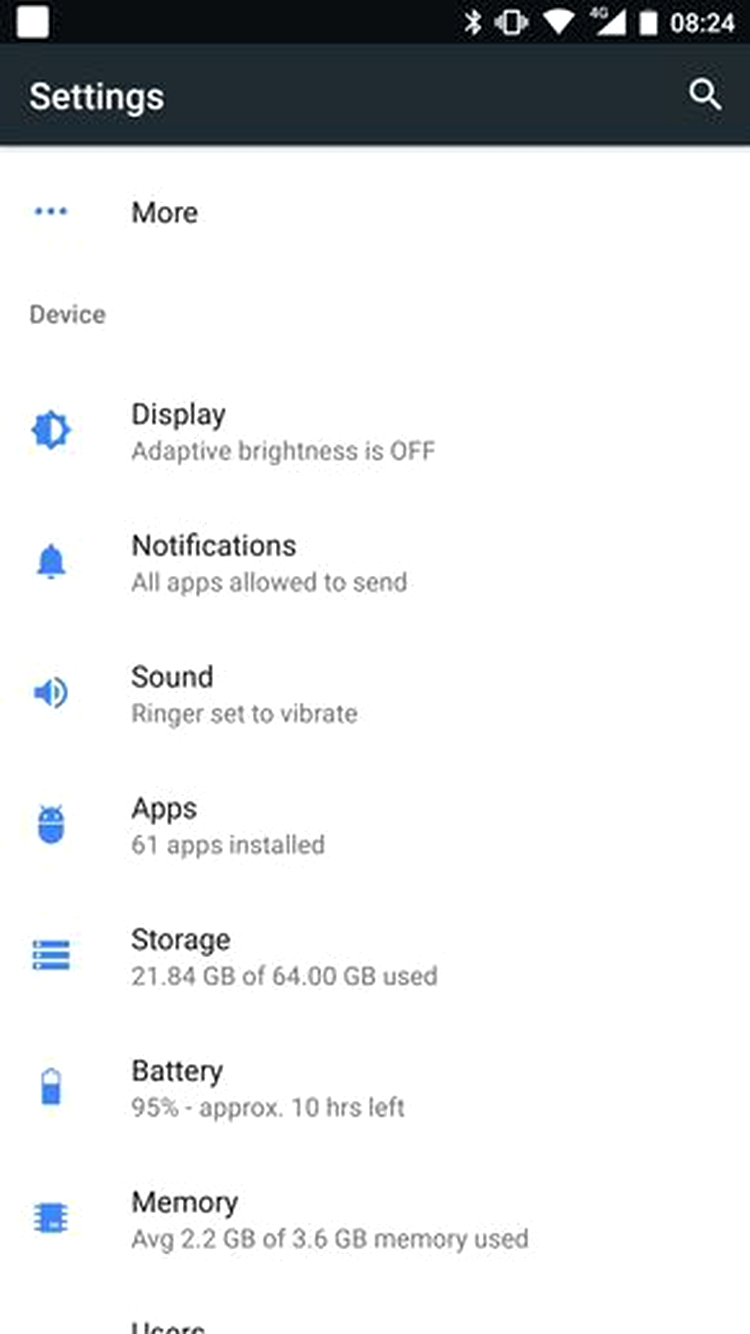Open the More settings row
Viewport: 750px width, 1334px height.
click(375, 212)
